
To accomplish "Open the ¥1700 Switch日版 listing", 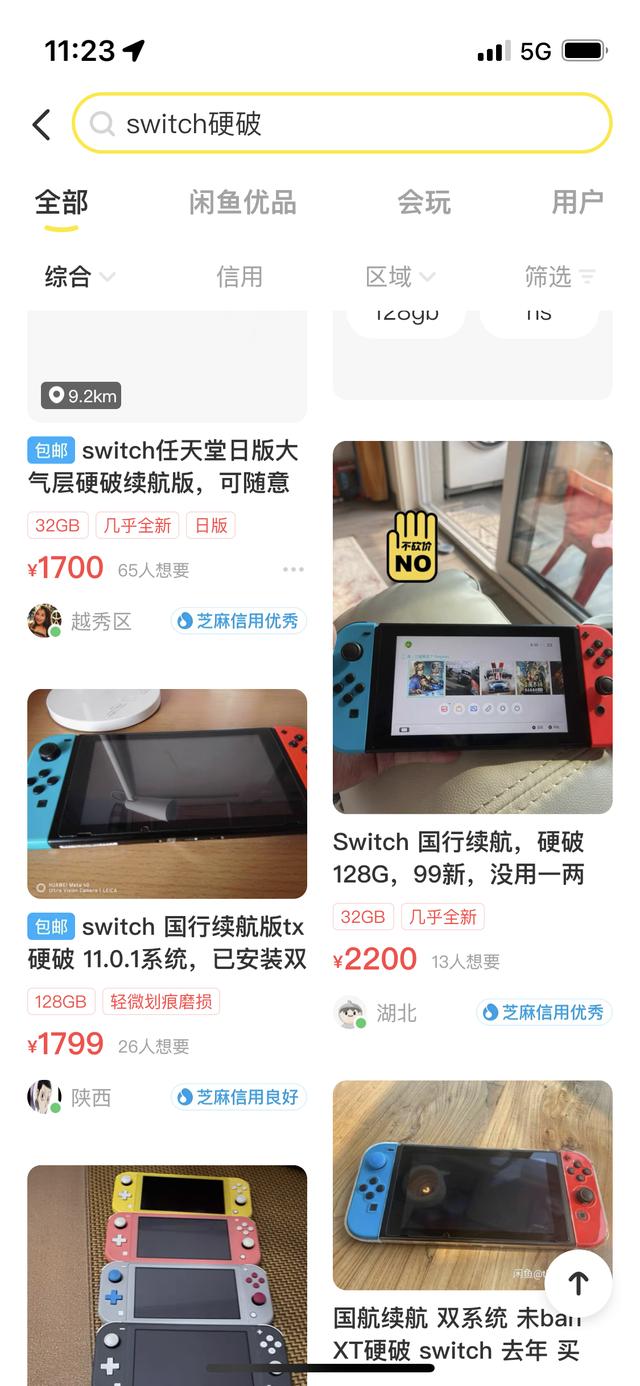I will [165, 467].
